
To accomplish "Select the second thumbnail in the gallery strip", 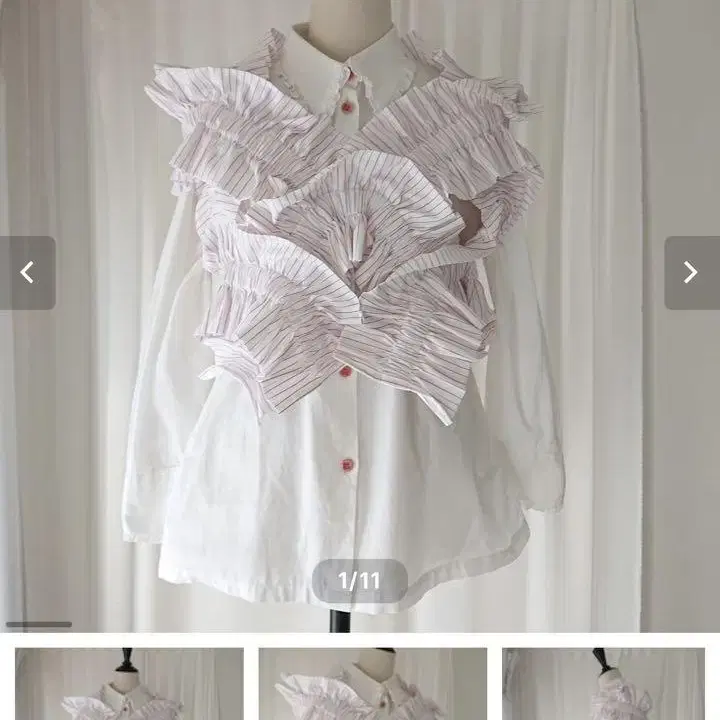I will (372, 685).
